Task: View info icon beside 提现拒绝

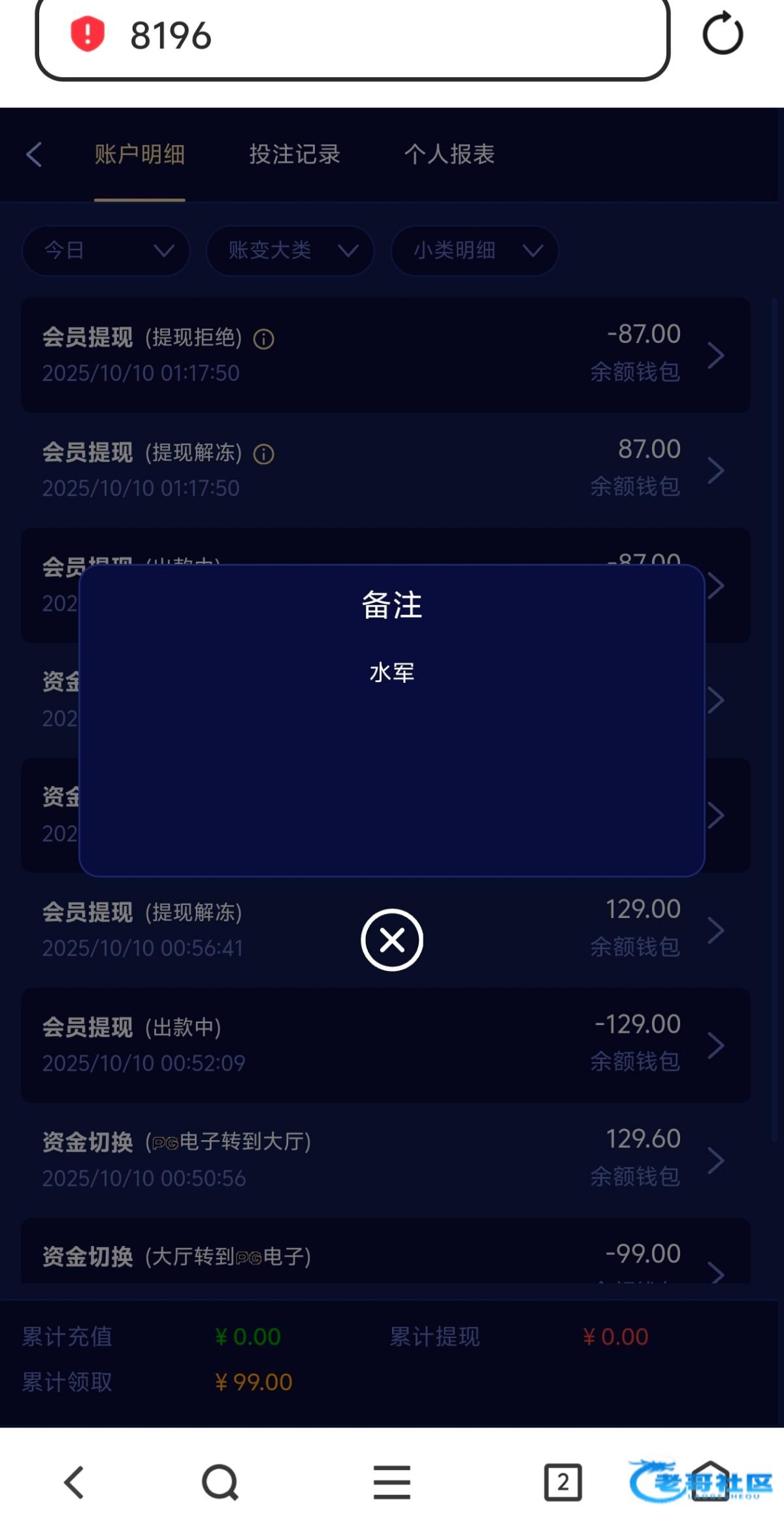Action: (x=264, y=339)
